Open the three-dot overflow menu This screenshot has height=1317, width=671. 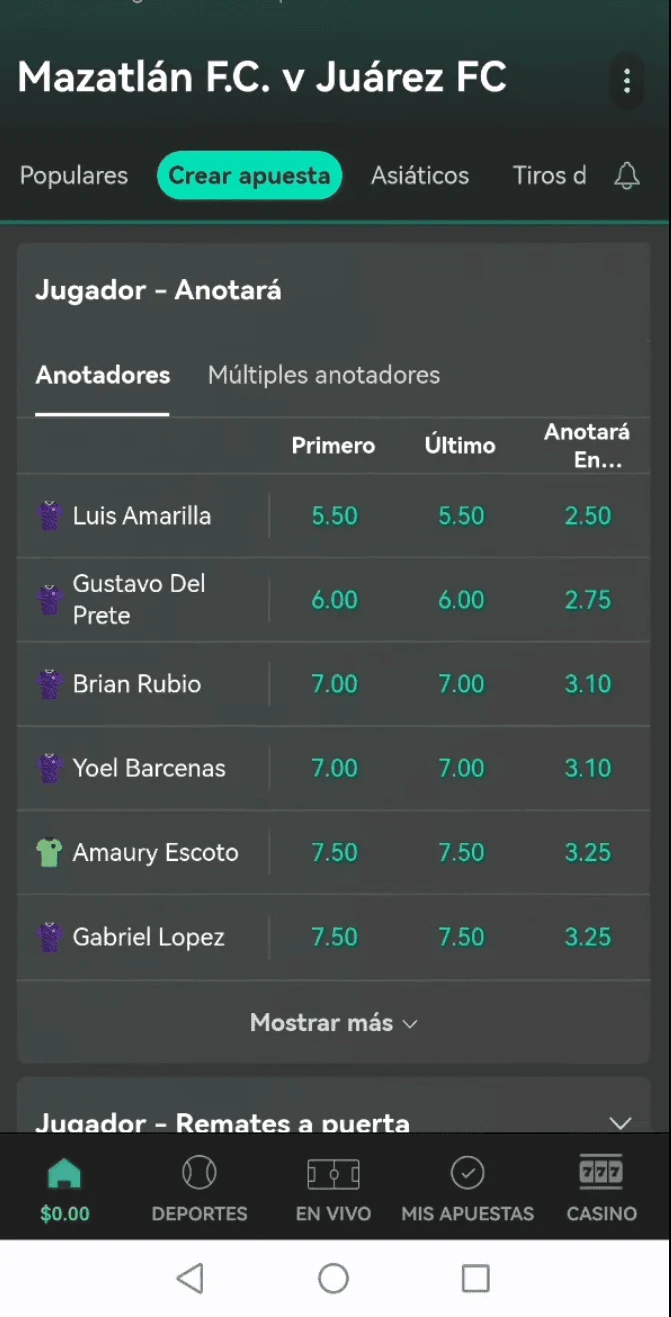pyautogui.click(x=626, y=80)
